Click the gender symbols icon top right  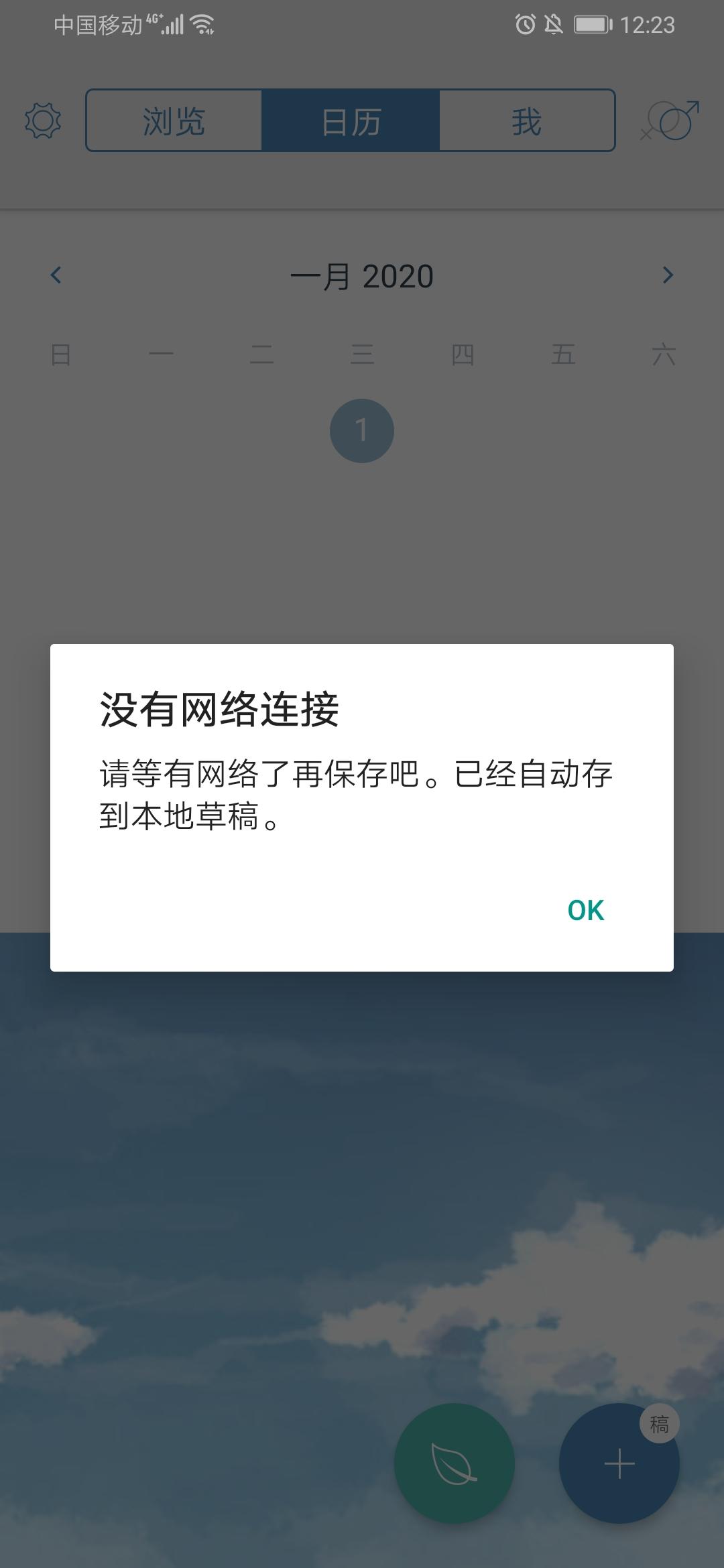coord(670,121)
